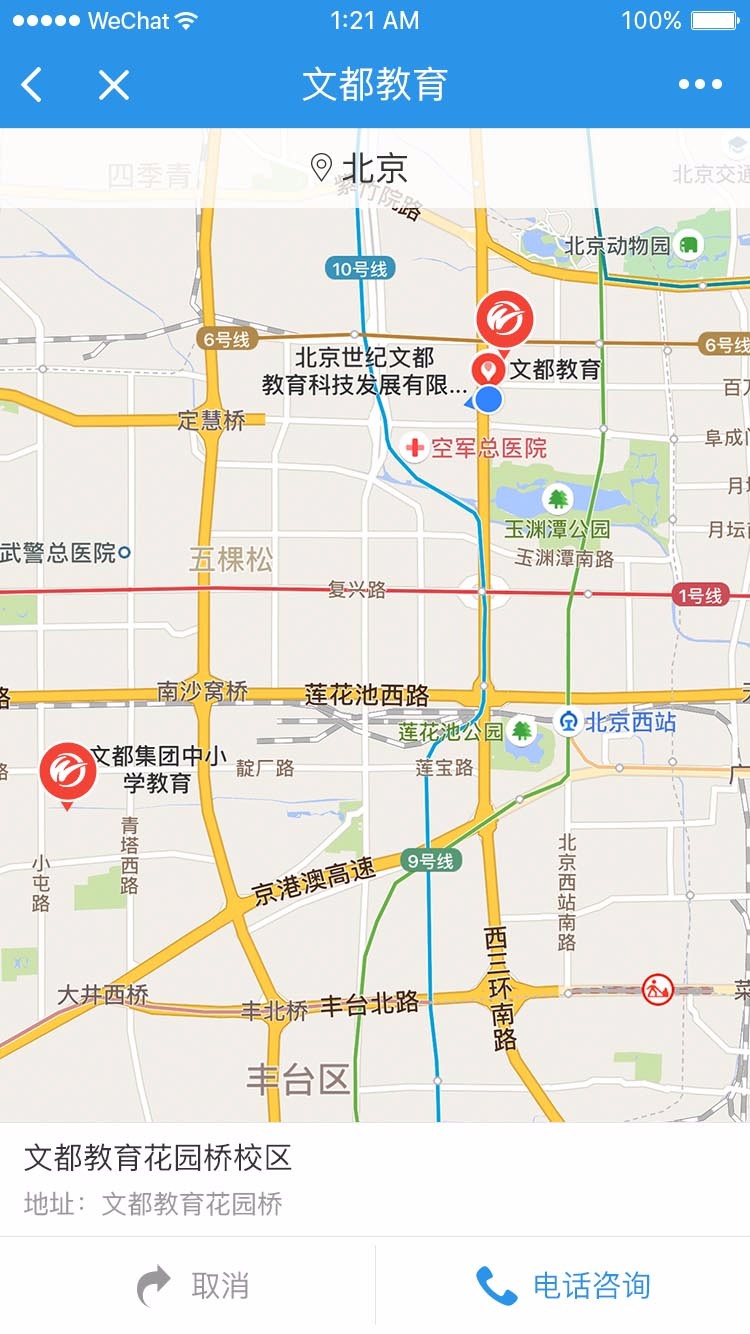
Task: Select the 北京世纪文都教育科技发展 map marker
Action: [x=504, y=319]
